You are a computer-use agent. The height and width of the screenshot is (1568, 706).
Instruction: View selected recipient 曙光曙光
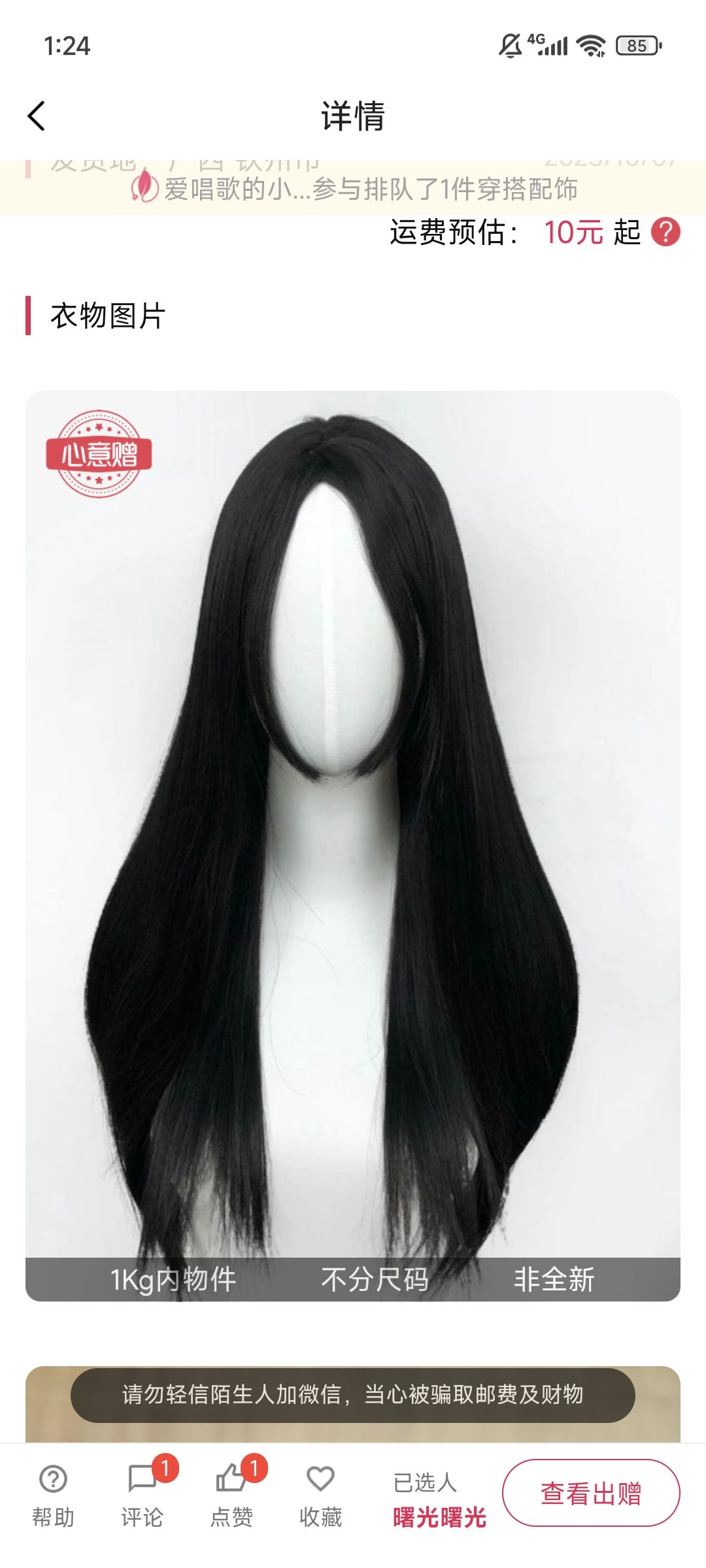pyautogui.click(x=439, y=1516)
